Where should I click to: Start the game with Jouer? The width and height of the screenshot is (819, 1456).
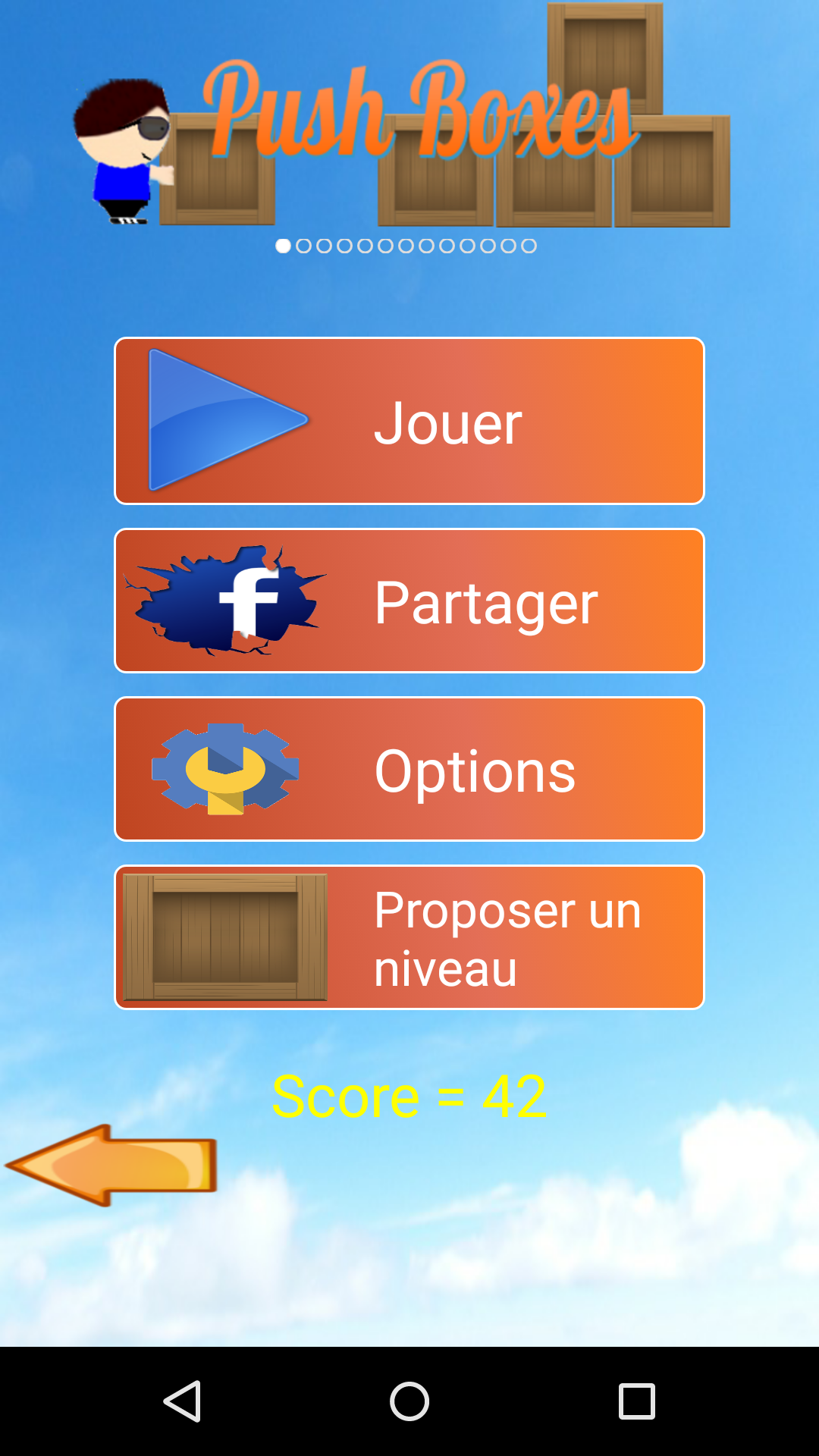(x=409, y=421)
